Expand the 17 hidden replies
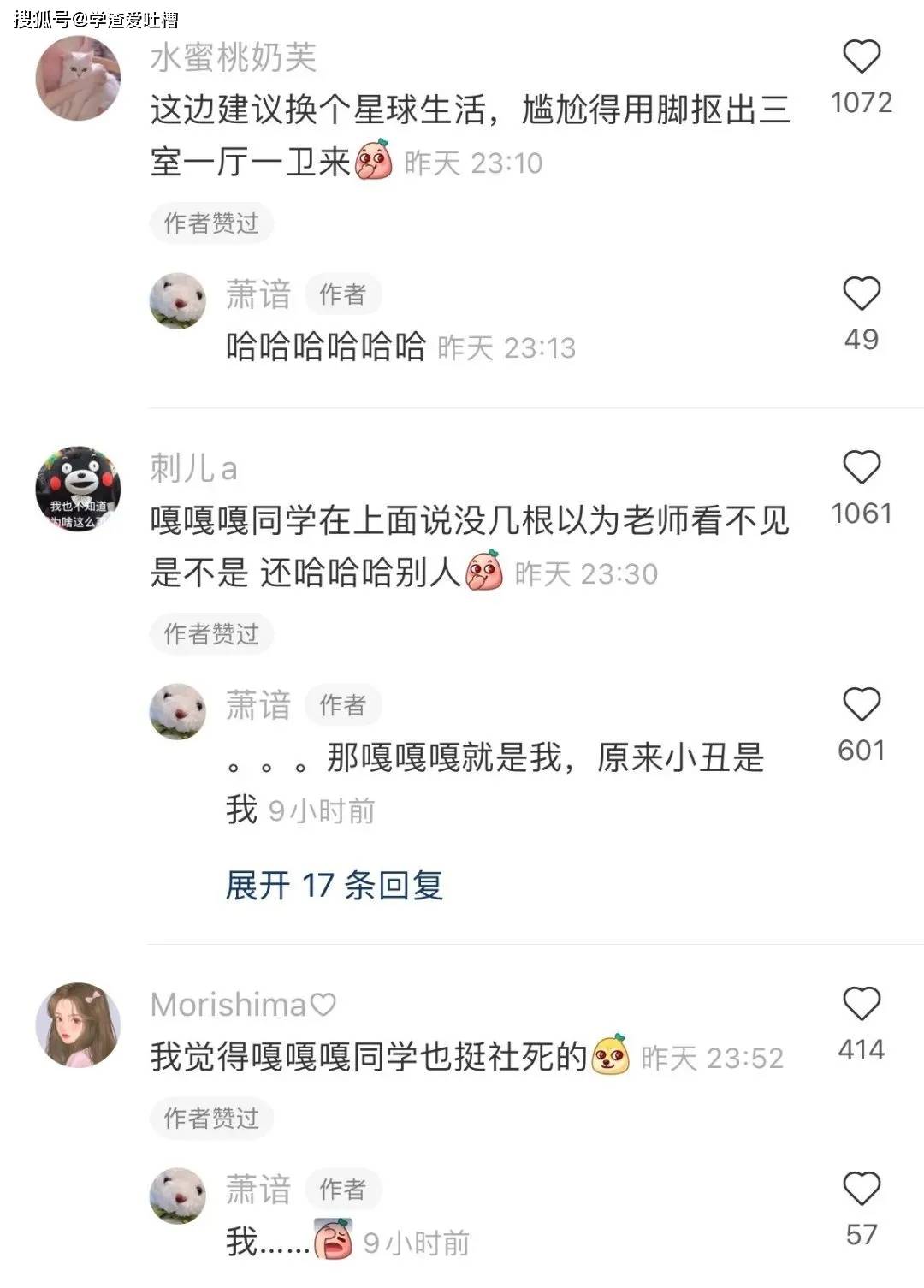 pyautogui.click(x=334, y=885)
